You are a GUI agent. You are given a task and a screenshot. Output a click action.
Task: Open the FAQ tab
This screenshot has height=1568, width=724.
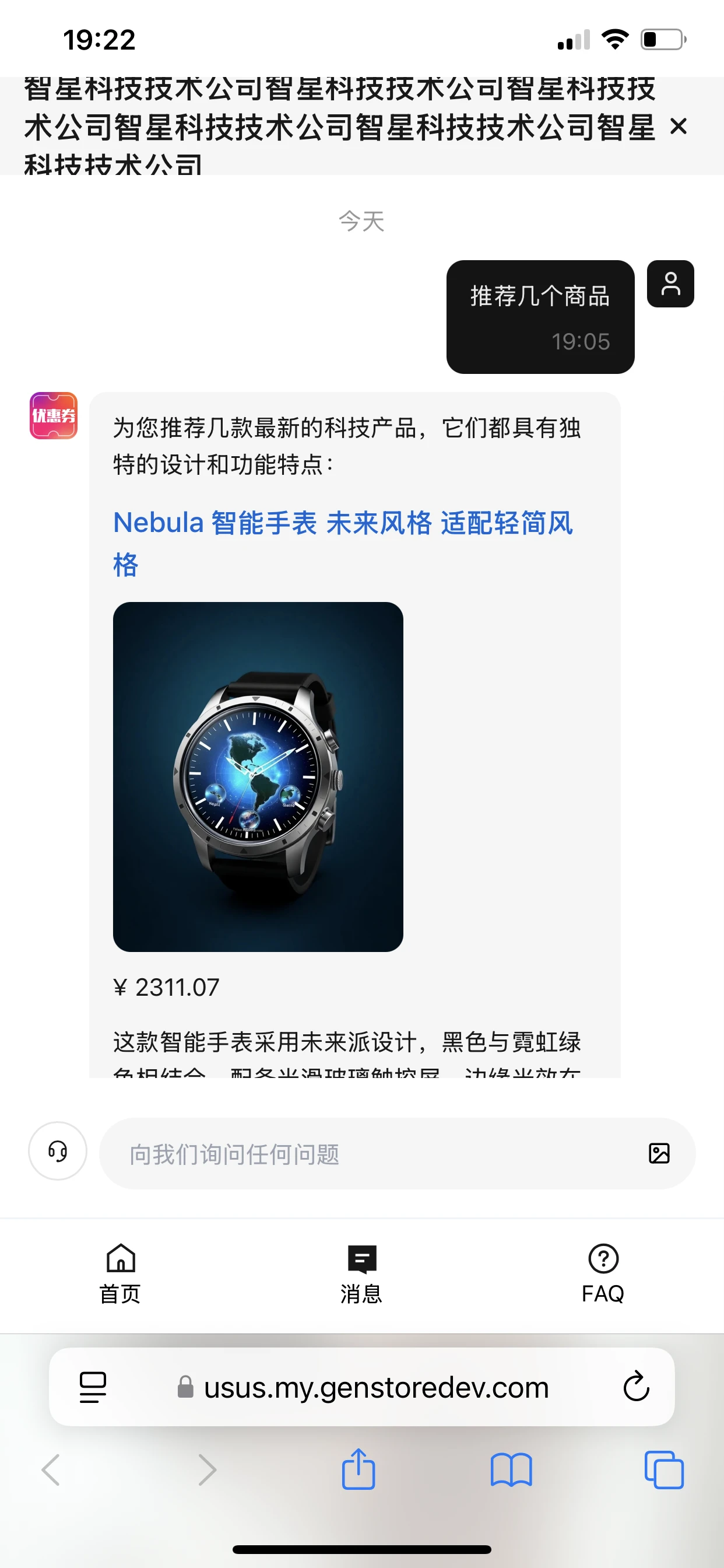pyautogui.click(x=603, y=1273)
